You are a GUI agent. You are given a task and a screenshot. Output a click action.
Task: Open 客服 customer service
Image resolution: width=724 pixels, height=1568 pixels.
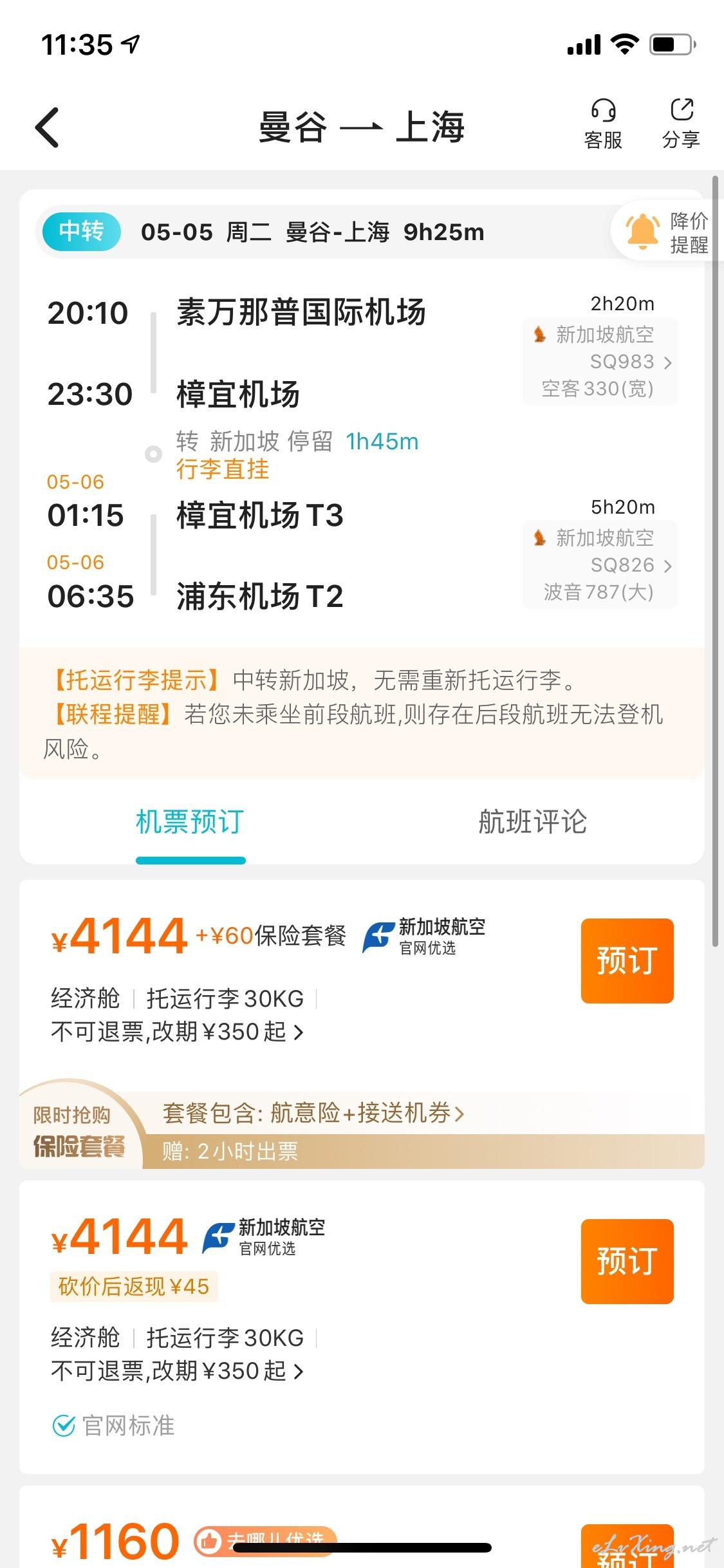[x=604, y=124]
